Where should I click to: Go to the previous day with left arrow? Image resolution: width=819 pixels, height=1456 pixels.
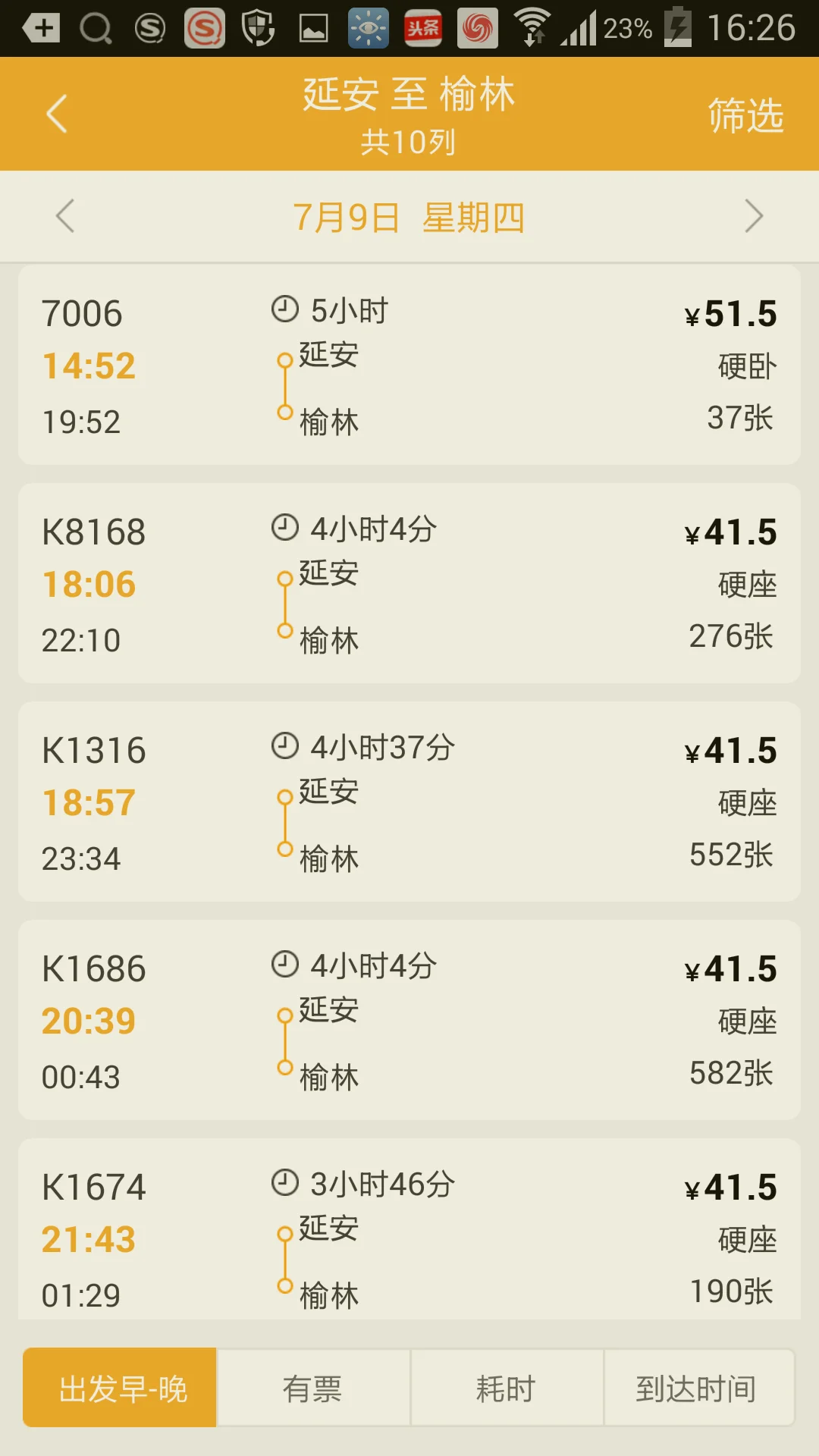pos(64,216)
